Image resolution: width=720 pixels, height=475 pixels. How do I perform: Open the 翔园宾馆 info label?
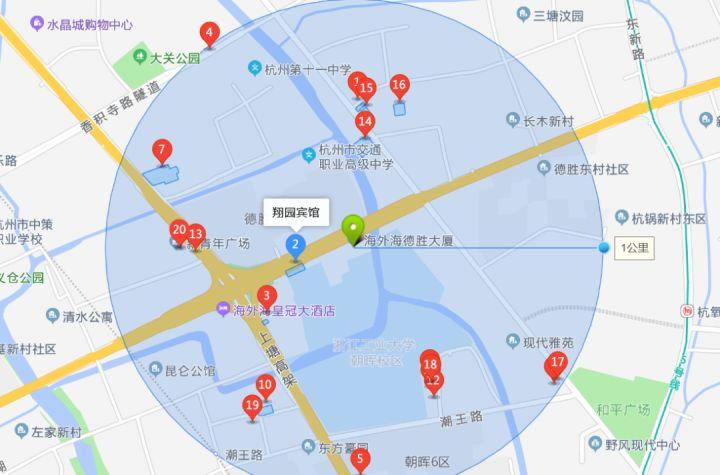tap(293, 212)
